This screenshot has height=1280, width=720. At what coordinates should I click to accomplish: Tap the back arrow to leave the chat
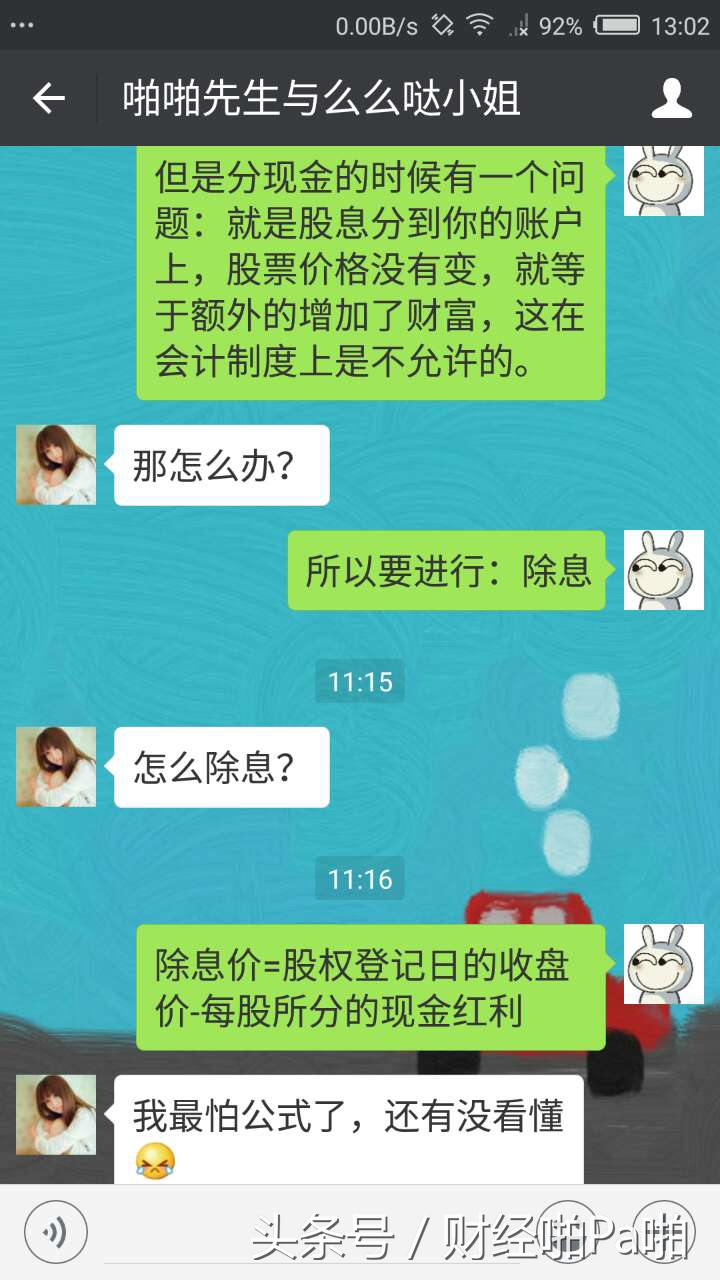[x=47, y=97]
